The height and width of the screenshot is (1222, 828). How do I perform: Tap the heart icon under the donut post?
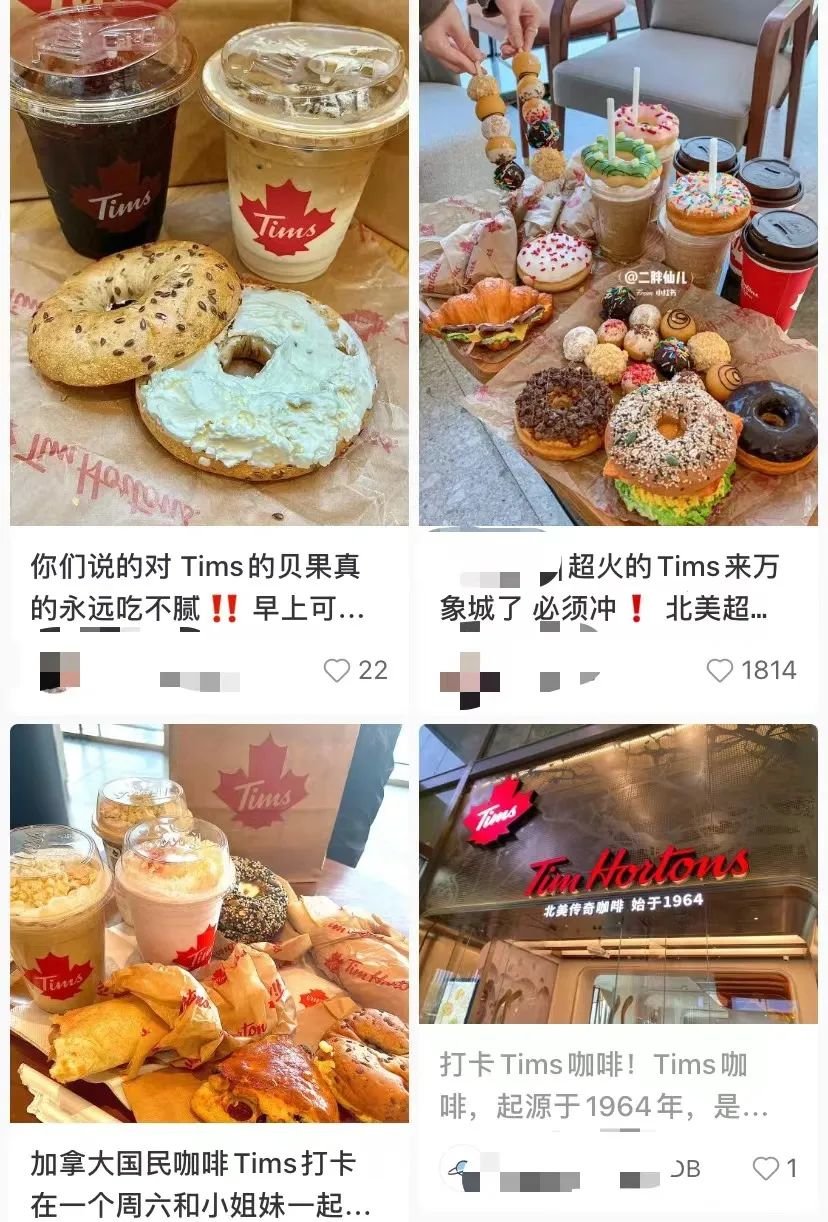coord(718,671)
